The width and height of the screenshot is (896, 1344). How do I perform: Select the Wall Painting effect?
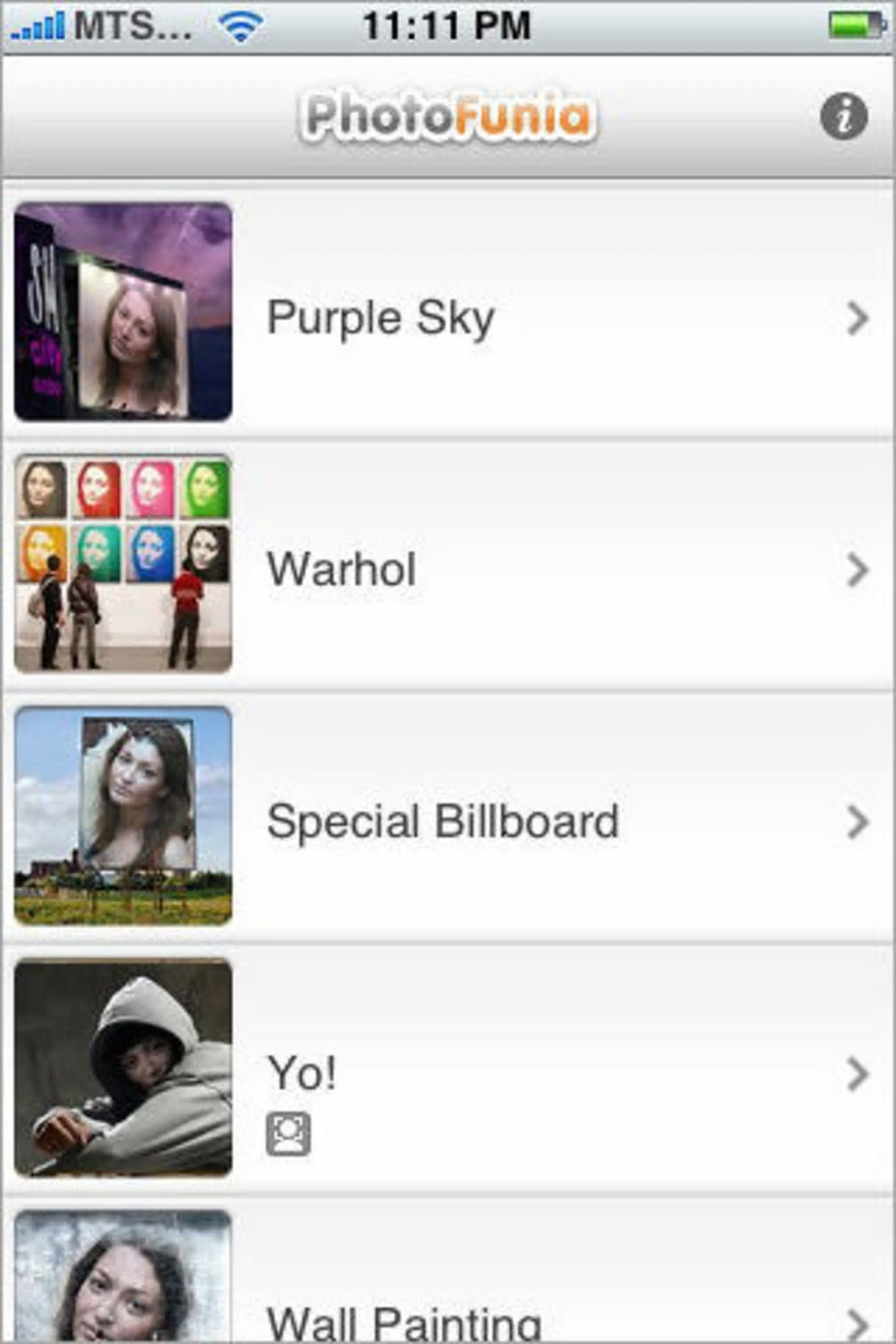click(x=448, y=1309)
